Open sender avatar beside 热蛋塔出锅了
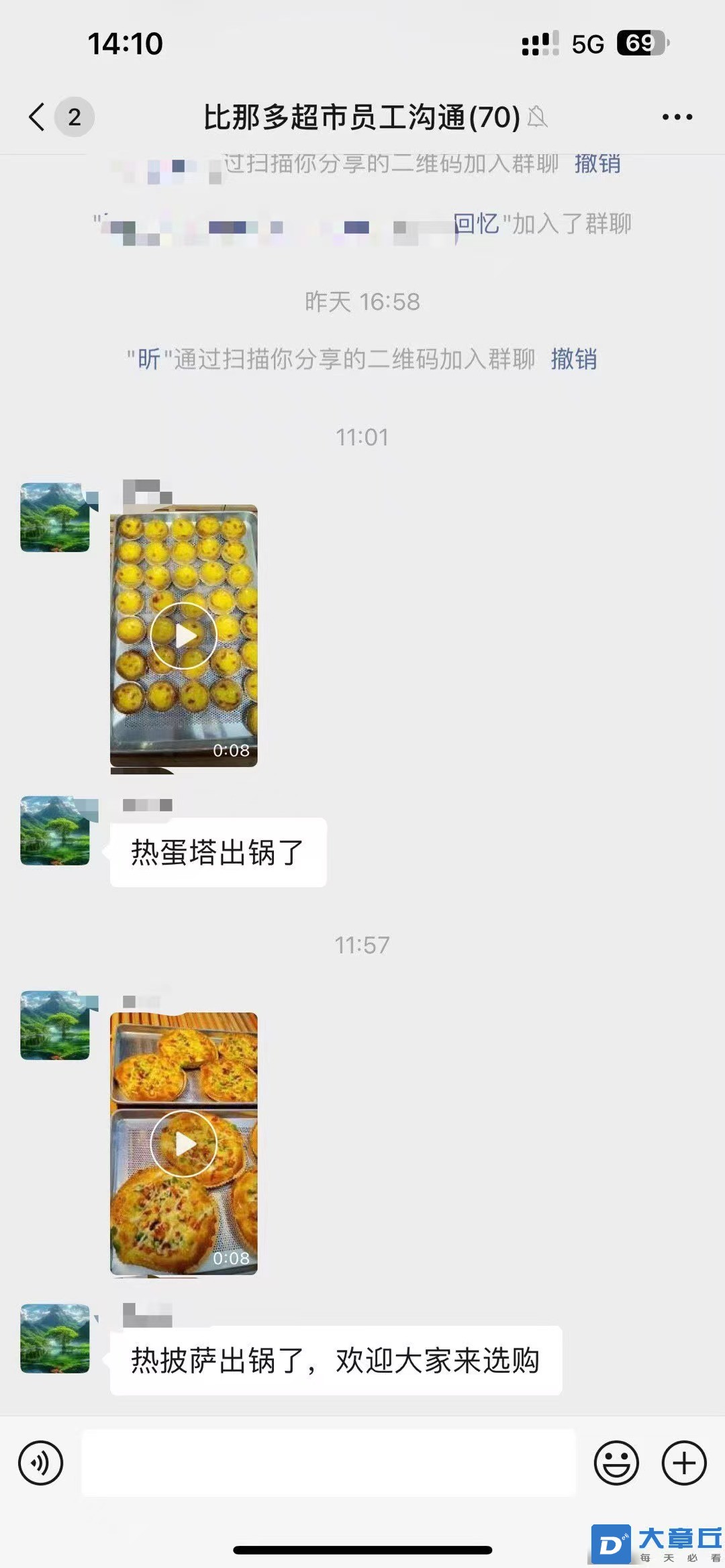Screen dimensions: 725x1568 55,831
